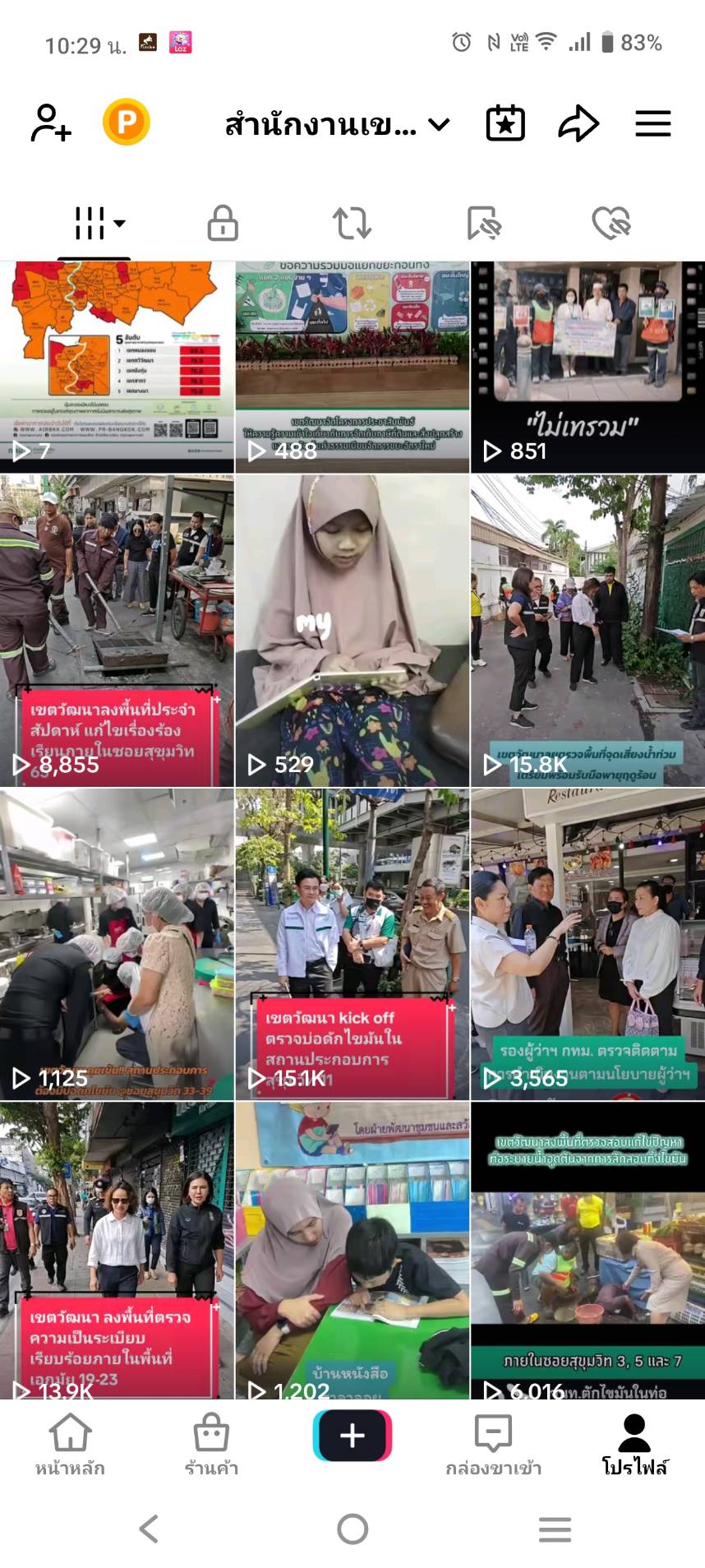This screenshot has width=705, height=1568.
Task: Share this profile
Action: [x=578, y=123]
